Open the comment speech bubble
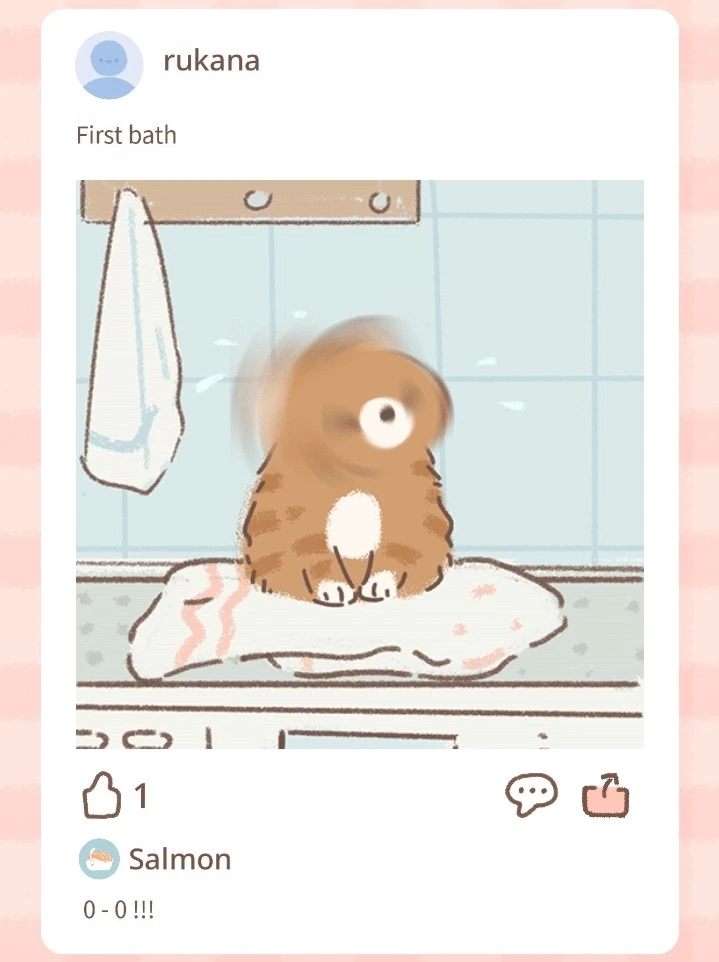 pyautogui.click(x=531, y=794)
